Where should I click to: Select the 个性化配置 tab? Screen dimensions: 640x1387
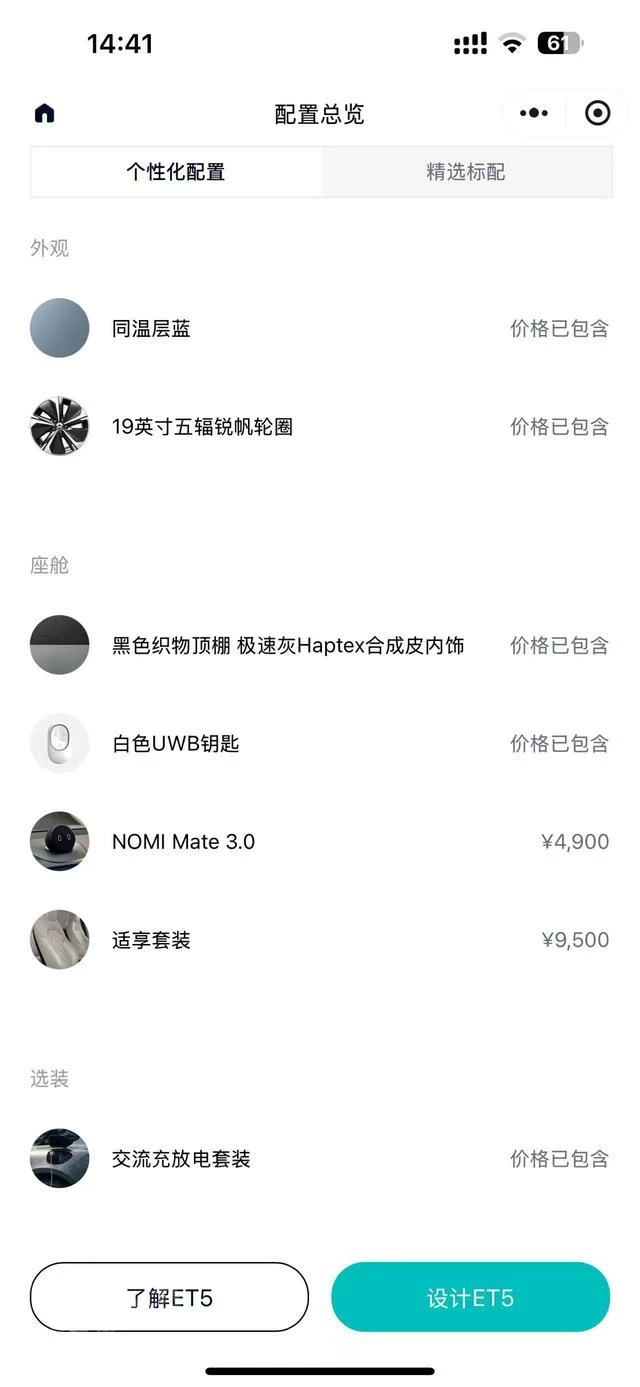pos(176,172)
